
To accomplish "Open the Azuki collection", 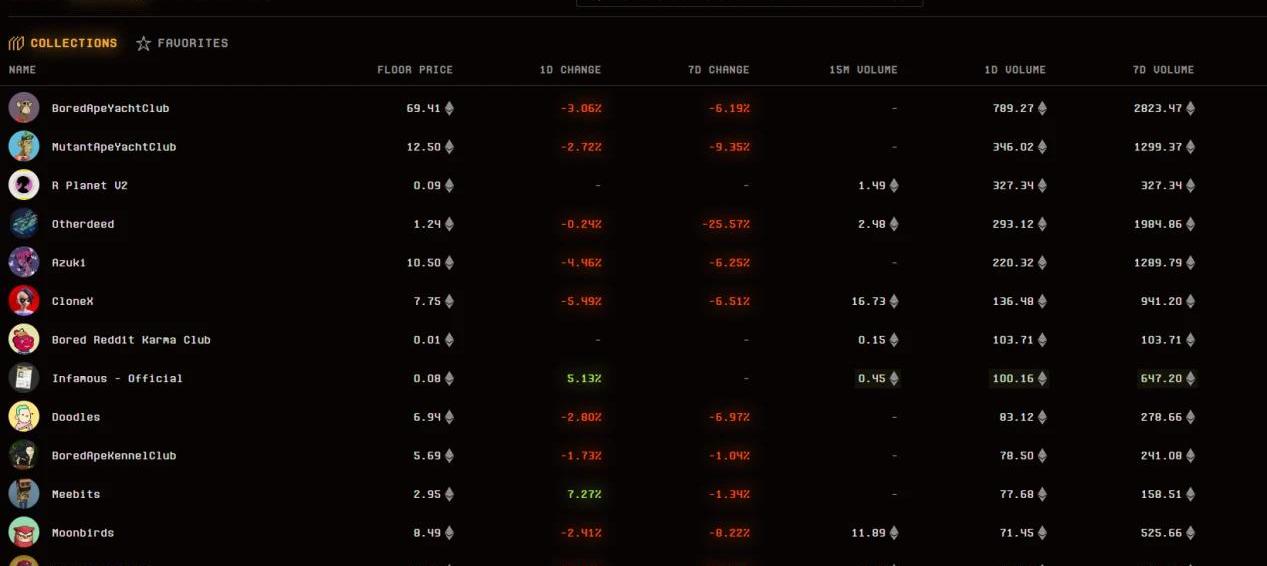I will pos(69,263).
